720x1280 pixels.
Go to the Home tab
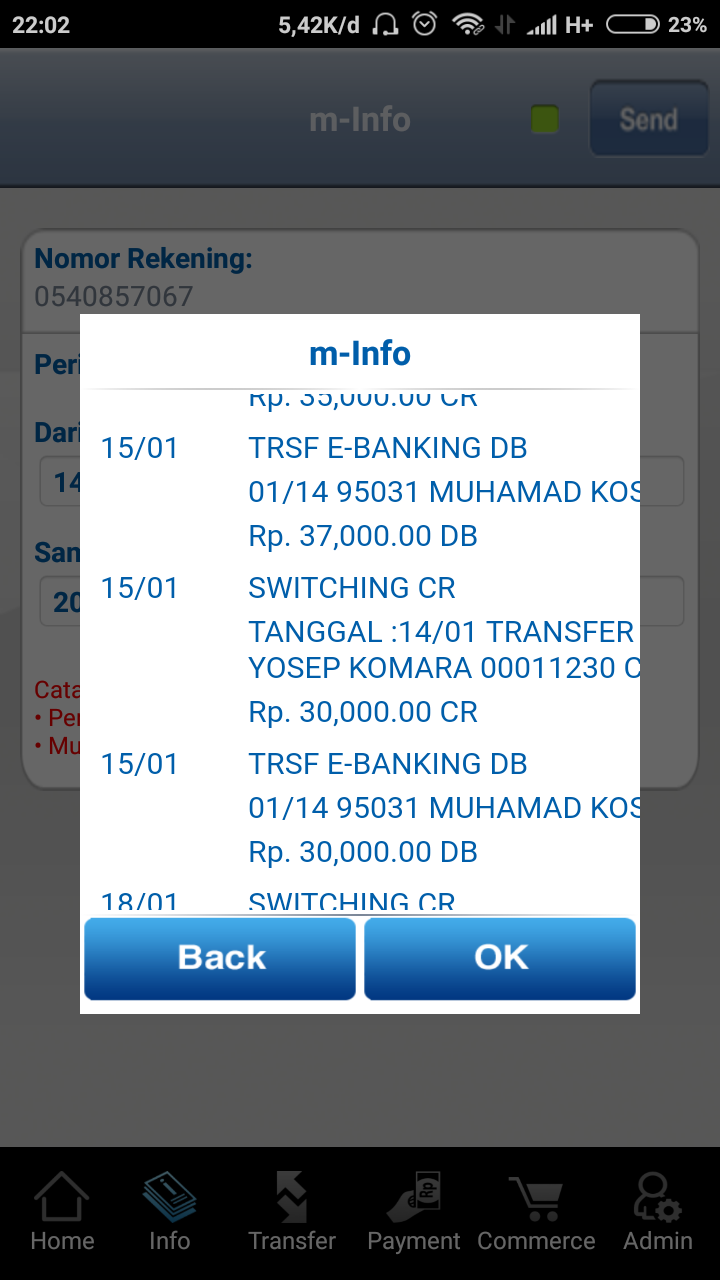pos(62,1212)
